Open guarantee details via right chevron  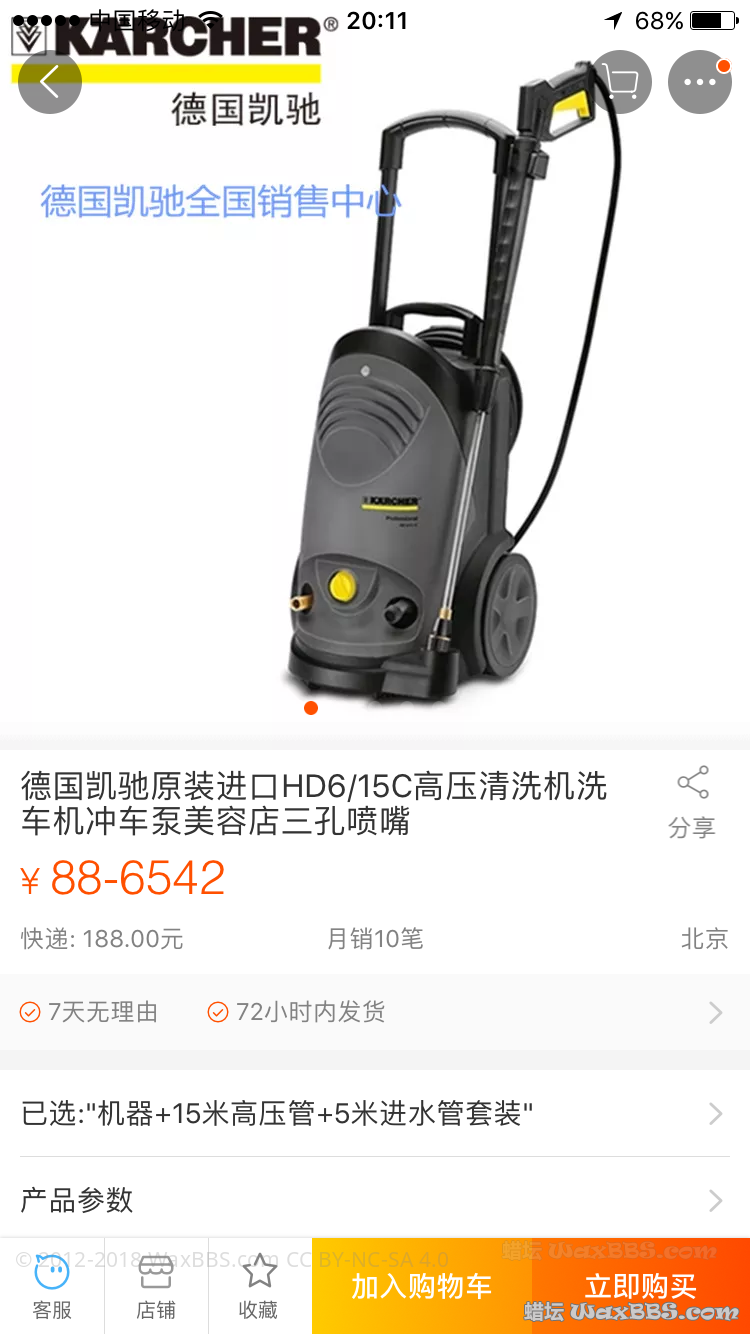pos(714,1012)
